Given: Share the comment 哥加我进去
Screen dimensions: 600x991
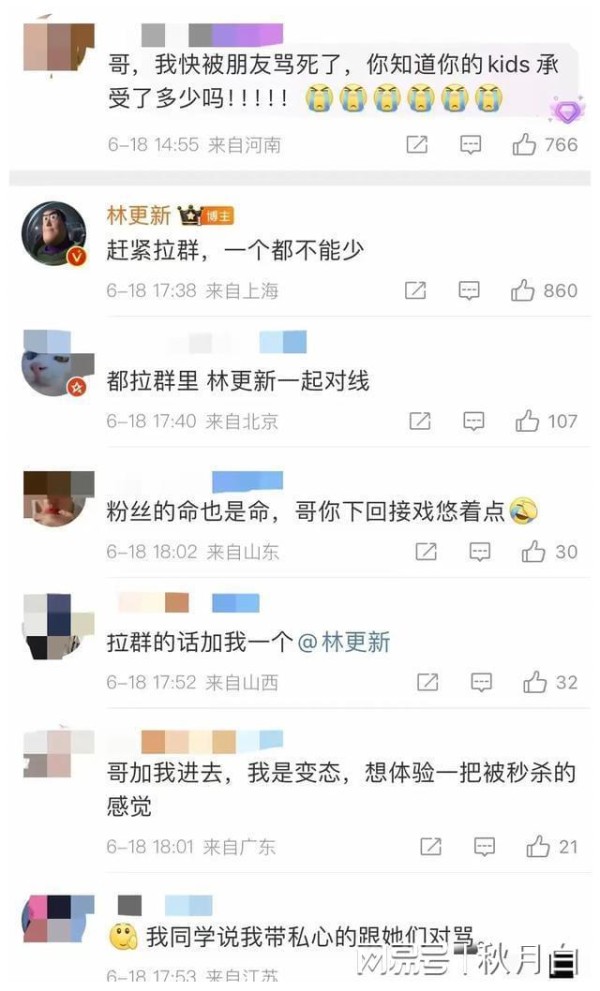Looking at the screenshot, I should [431, 846].
